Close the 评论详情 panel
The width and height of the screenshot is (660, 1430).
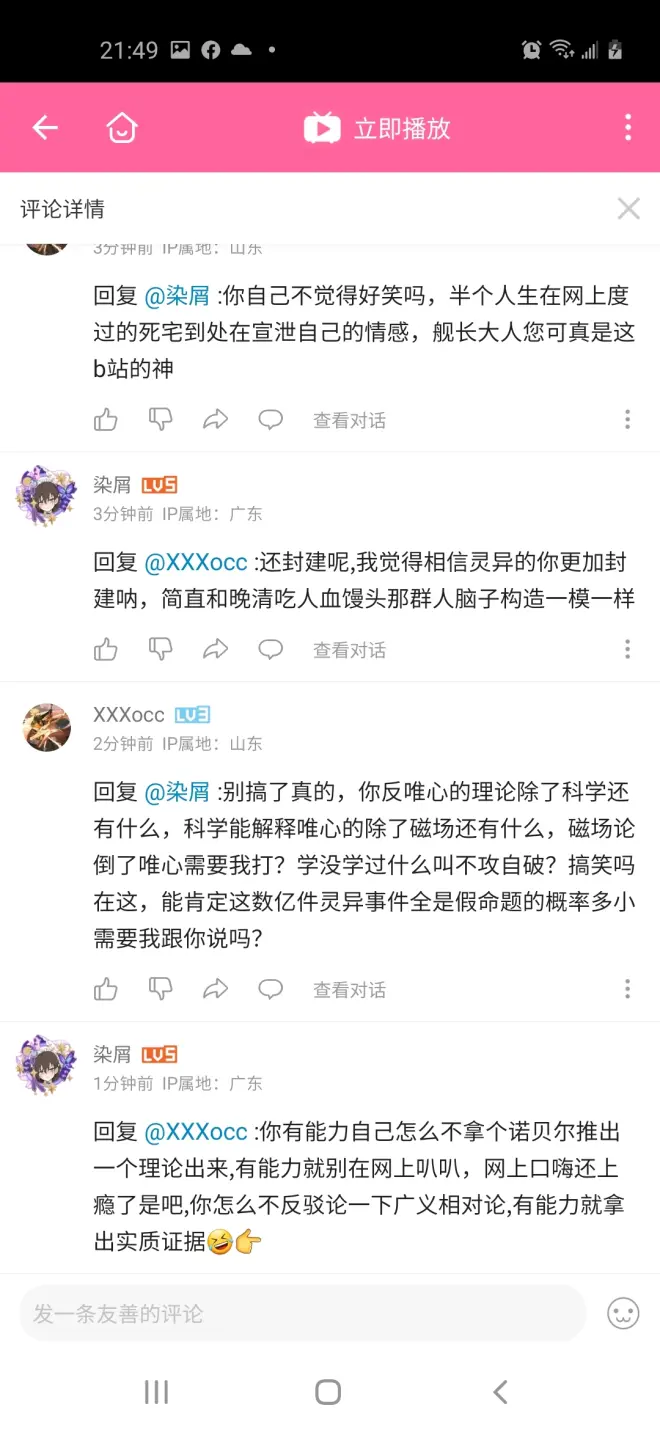[x=628, y=208]
